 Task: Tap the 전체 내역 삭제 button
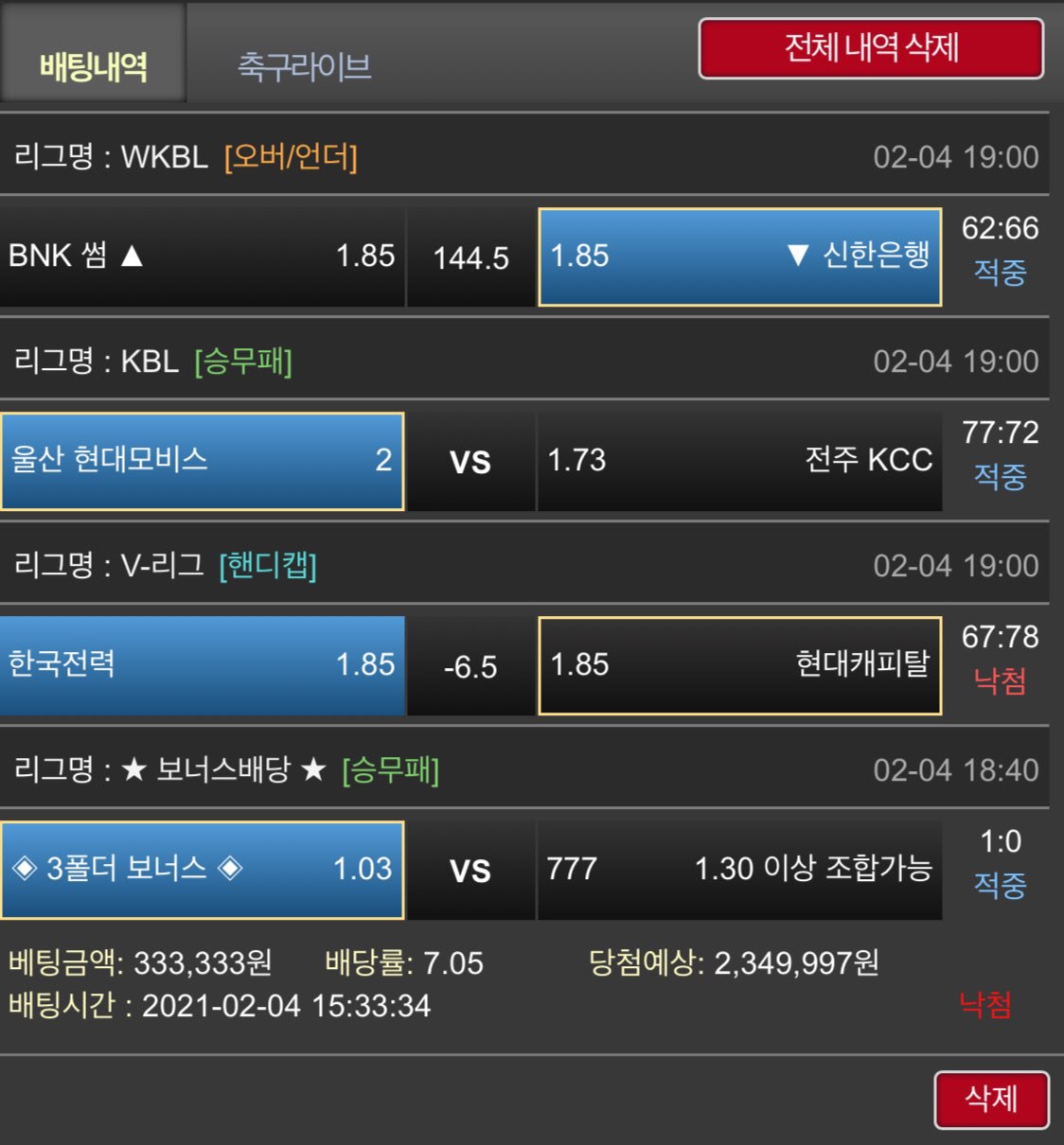pos(871,47)
